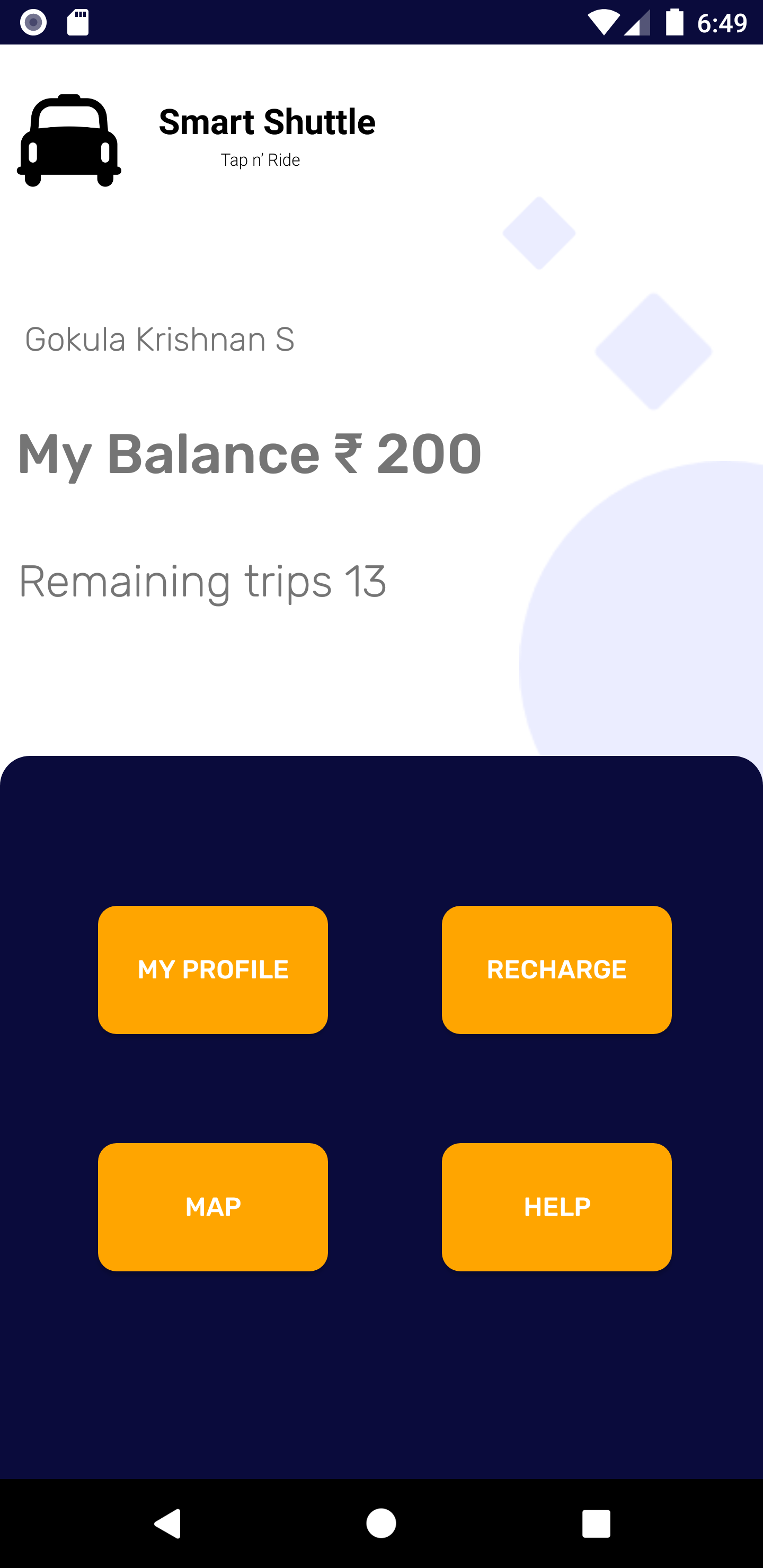Tap the system home button
The height and width of the screenshot is (1568, 763).
coord(381,1523)
